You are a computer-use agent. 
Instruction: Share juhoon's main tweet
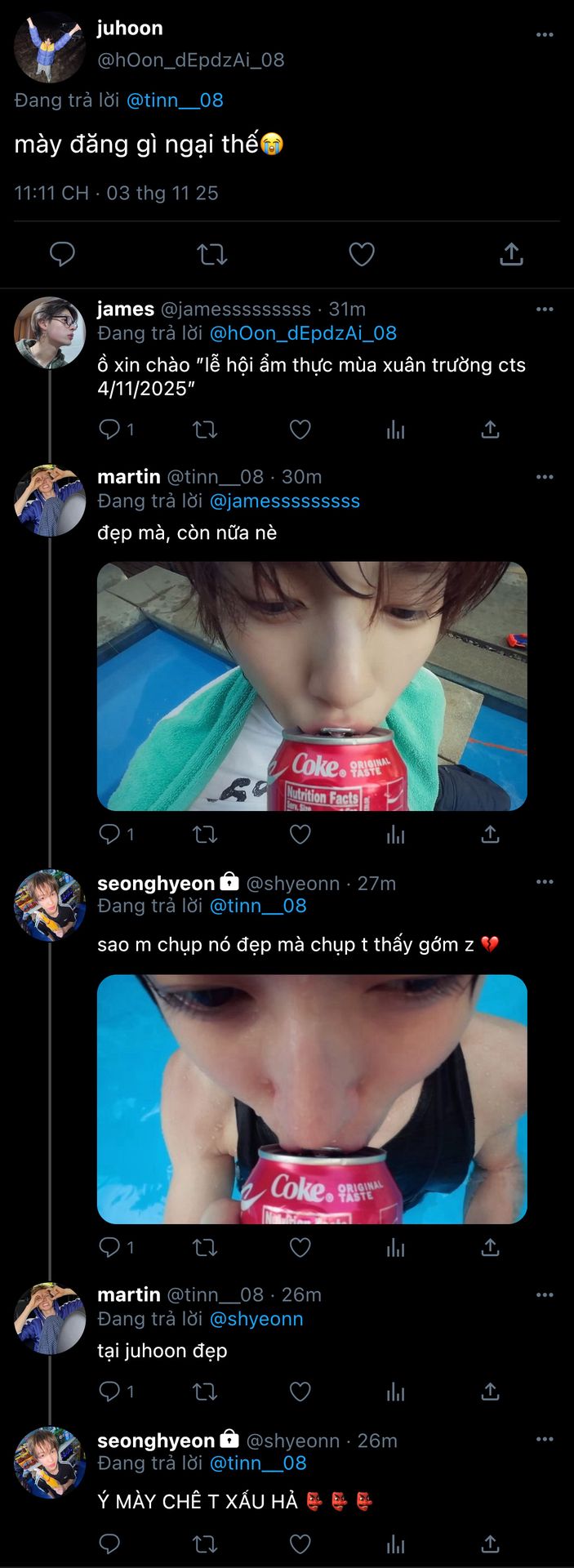coord(511,255)
